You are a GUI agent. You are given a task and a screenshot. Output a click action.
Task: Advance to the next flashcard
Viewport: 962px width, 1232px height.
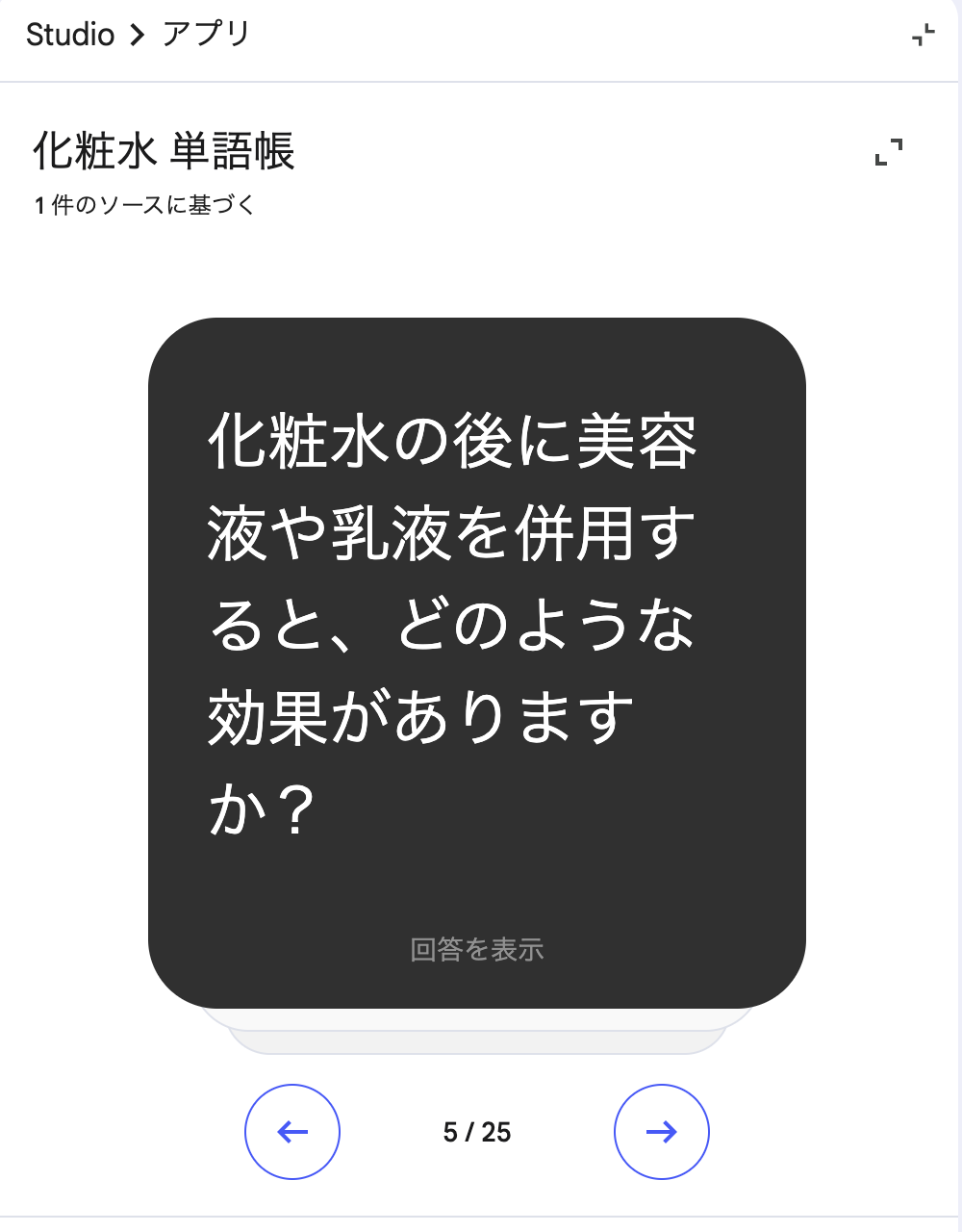coord(662,1132)
